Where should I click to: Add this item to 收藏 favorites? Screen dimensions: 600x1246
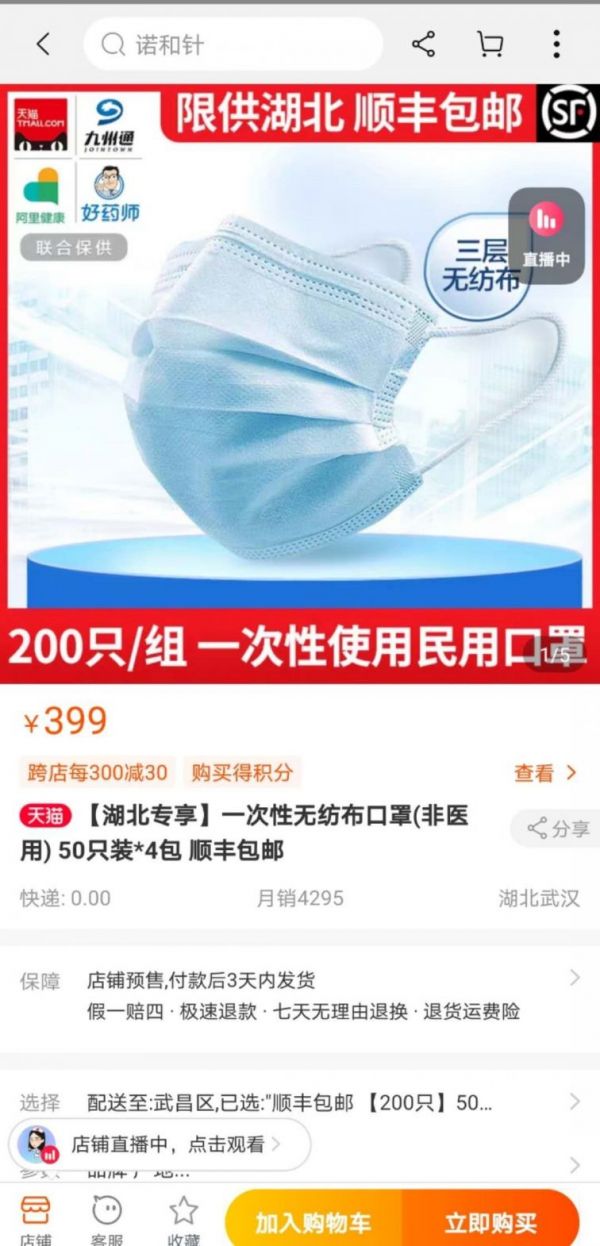tap(183, 1218)
